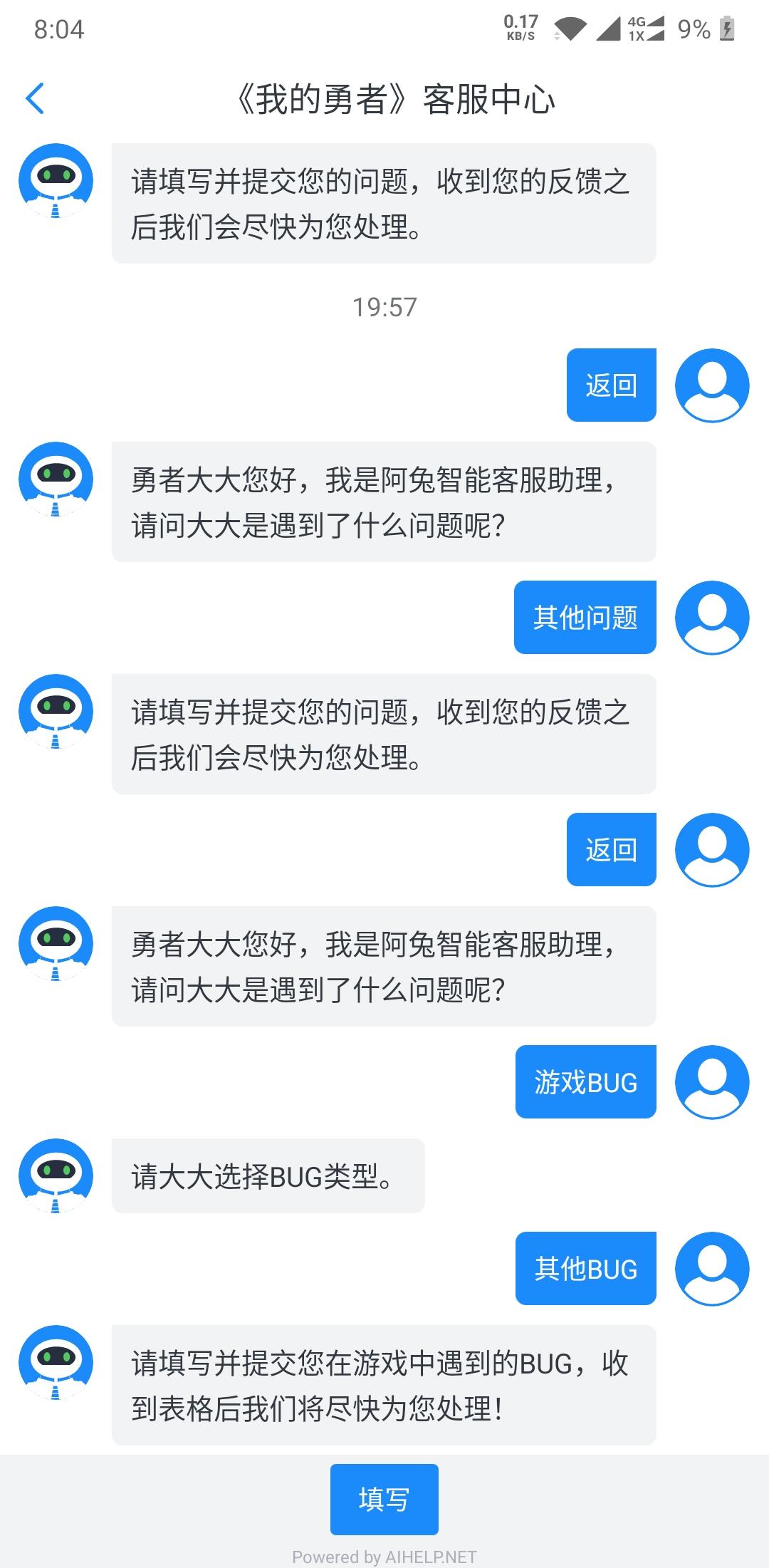This screenshot has width=769, height=1568.
Task: Click the 4G network indicator
Action: coord(636,26)
